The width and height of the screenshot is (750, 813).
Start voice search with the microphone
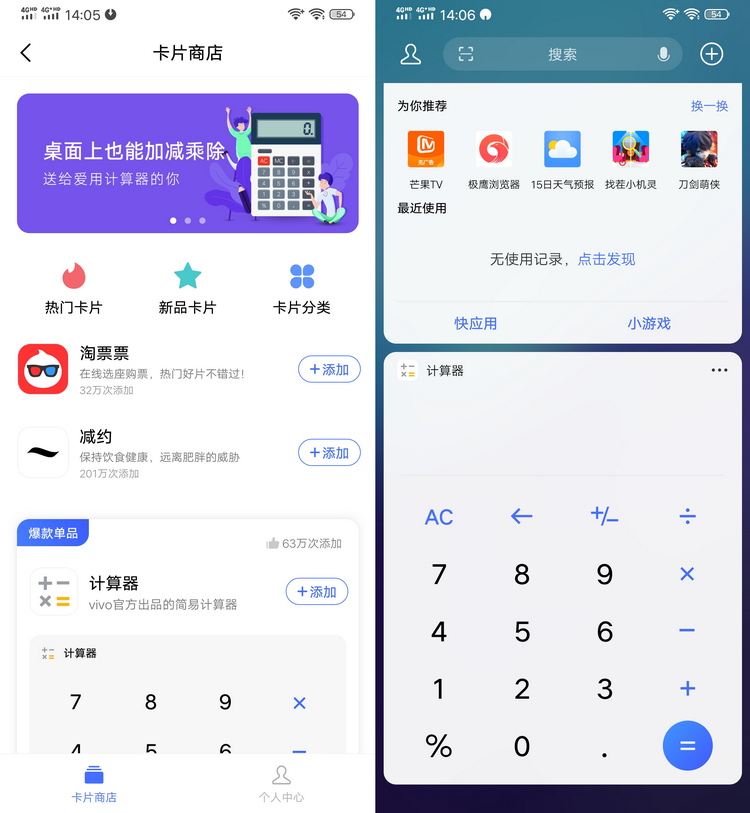(x=663, y=54)
